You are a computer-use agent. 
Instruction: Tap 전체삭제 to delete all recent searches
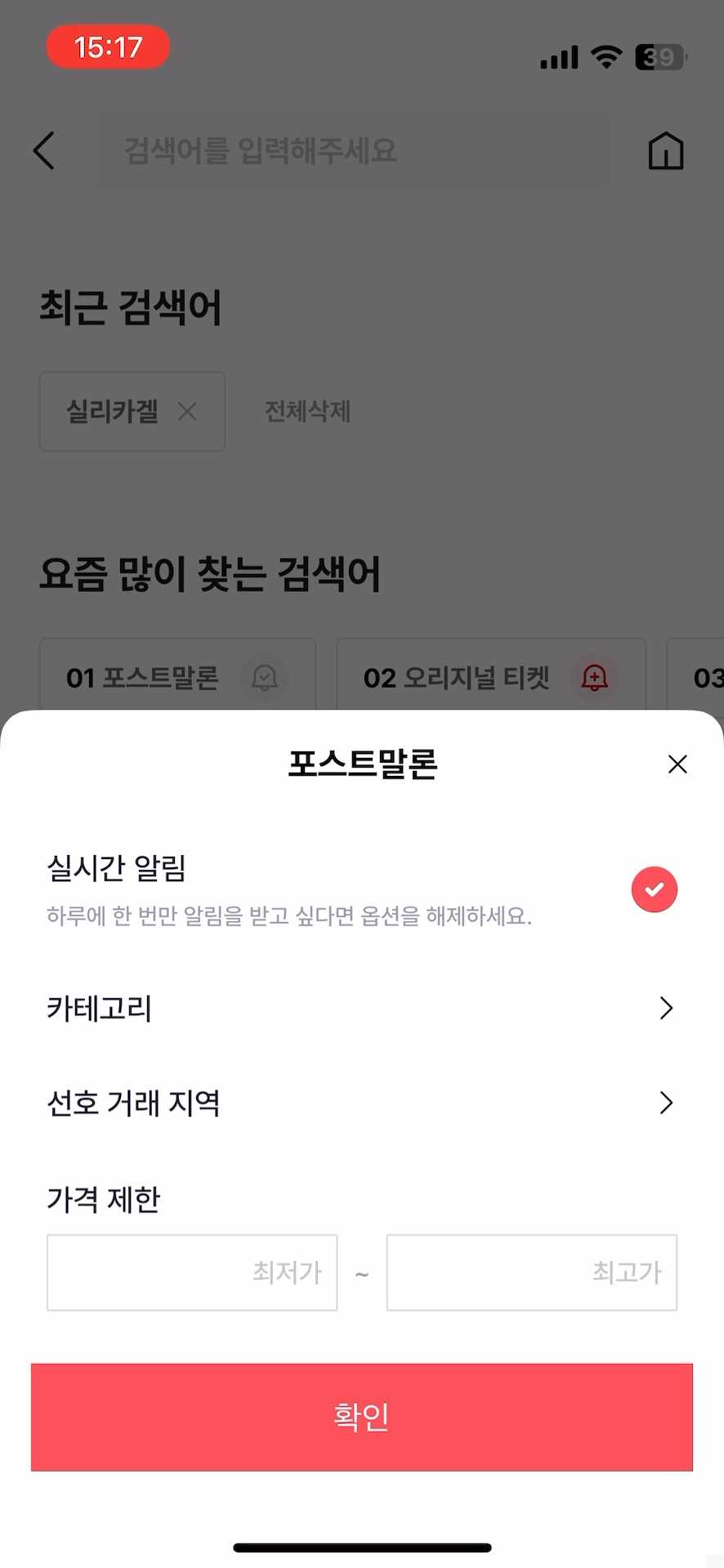point(306,412)
